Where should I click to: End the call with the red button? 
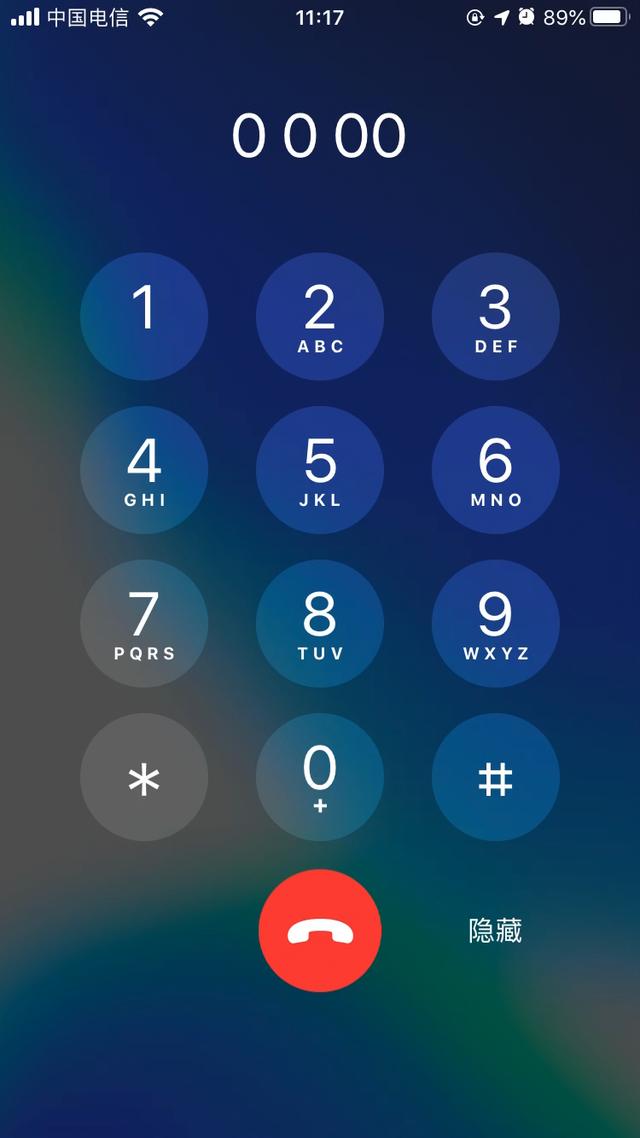pyautogui.click(x=320, y=930)
